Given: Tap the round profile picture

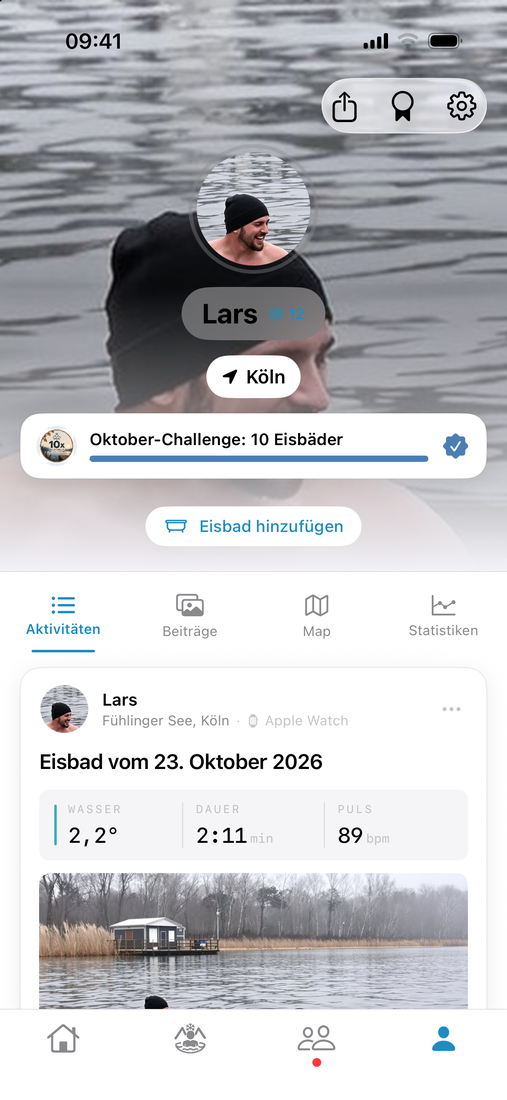Looking at the screenshot, I should coord(252,208).
